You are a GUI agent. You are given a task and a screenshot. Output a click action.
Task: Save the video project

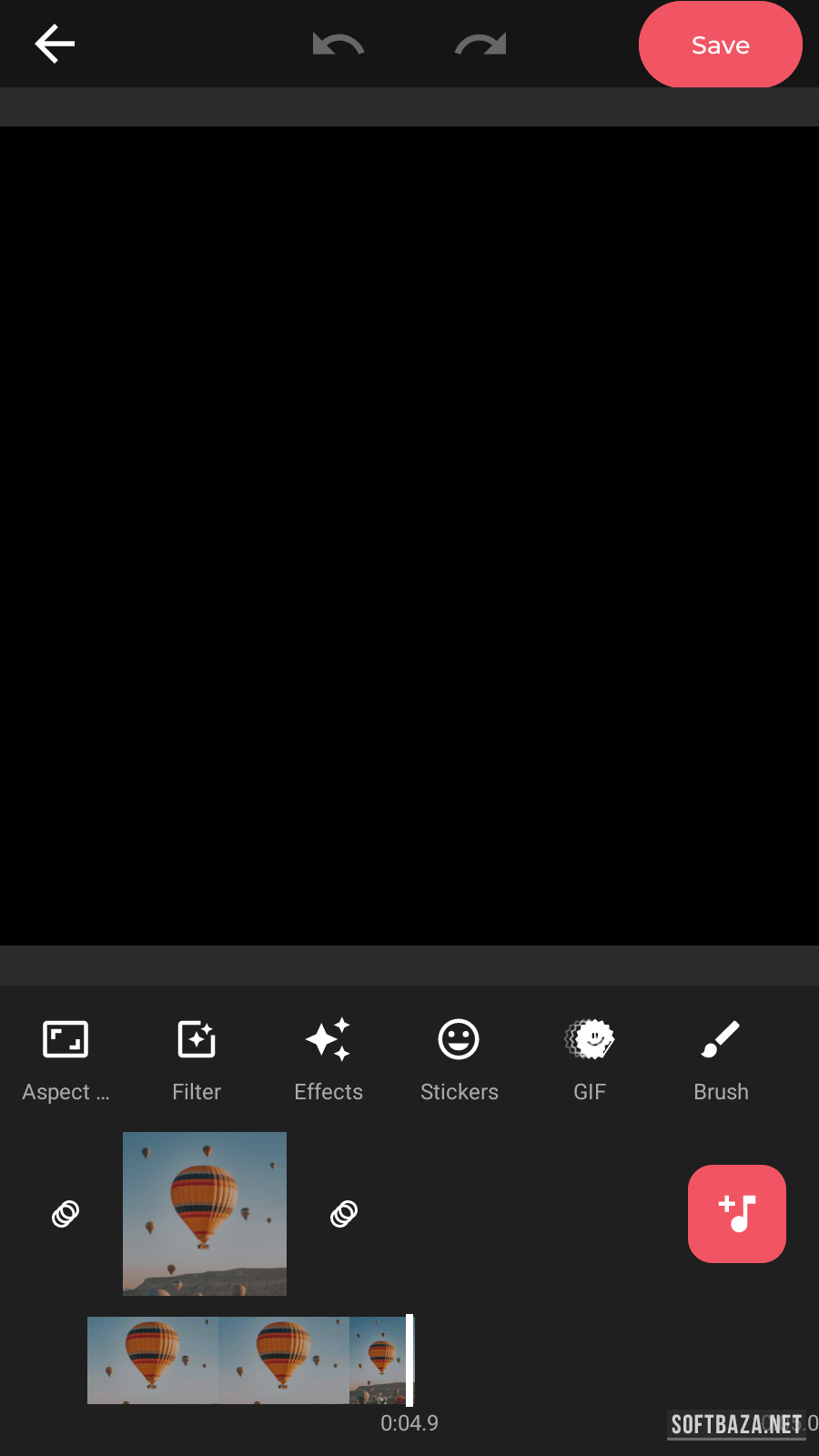tap(720, 45)
